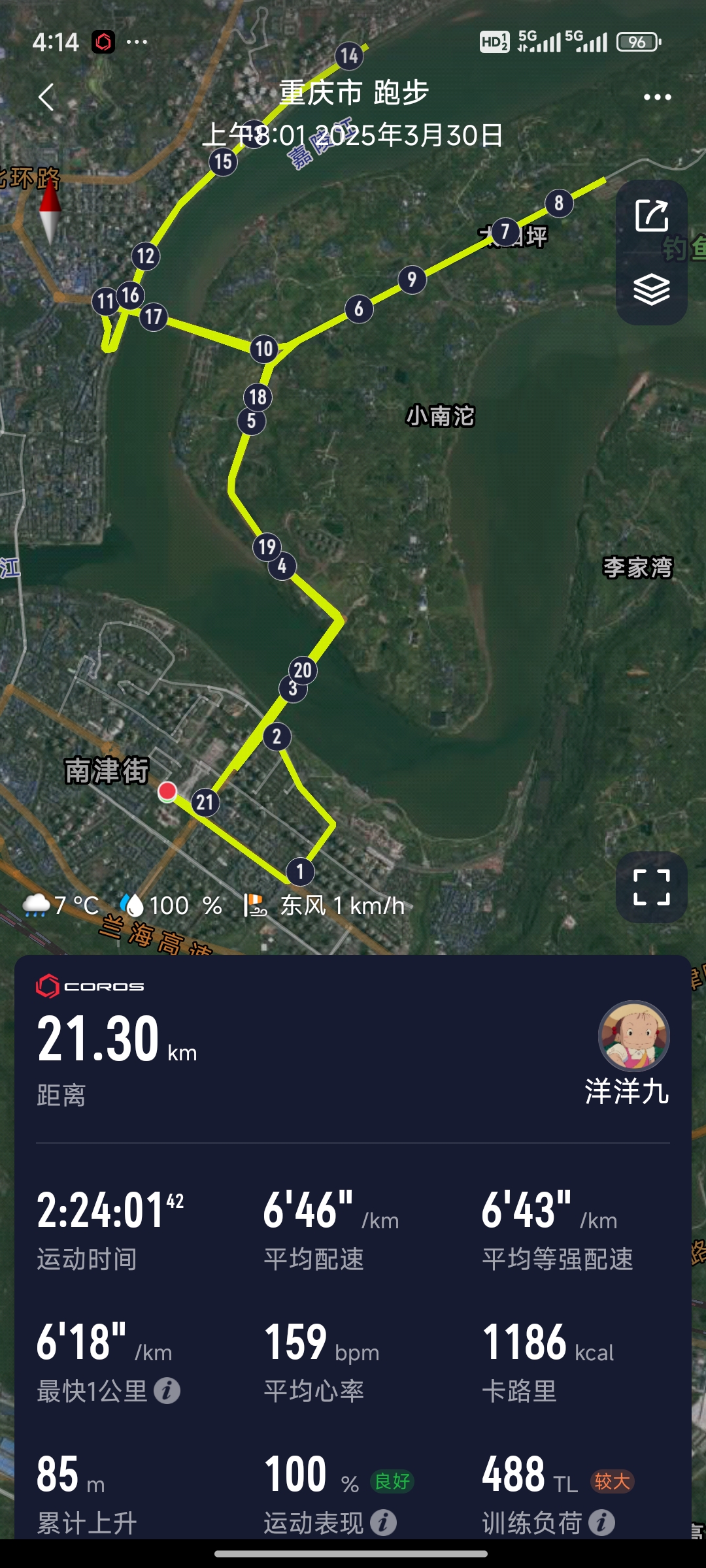Share this run's route map
This screenshot has height=1568, width=706.
(x=652, y=216)
